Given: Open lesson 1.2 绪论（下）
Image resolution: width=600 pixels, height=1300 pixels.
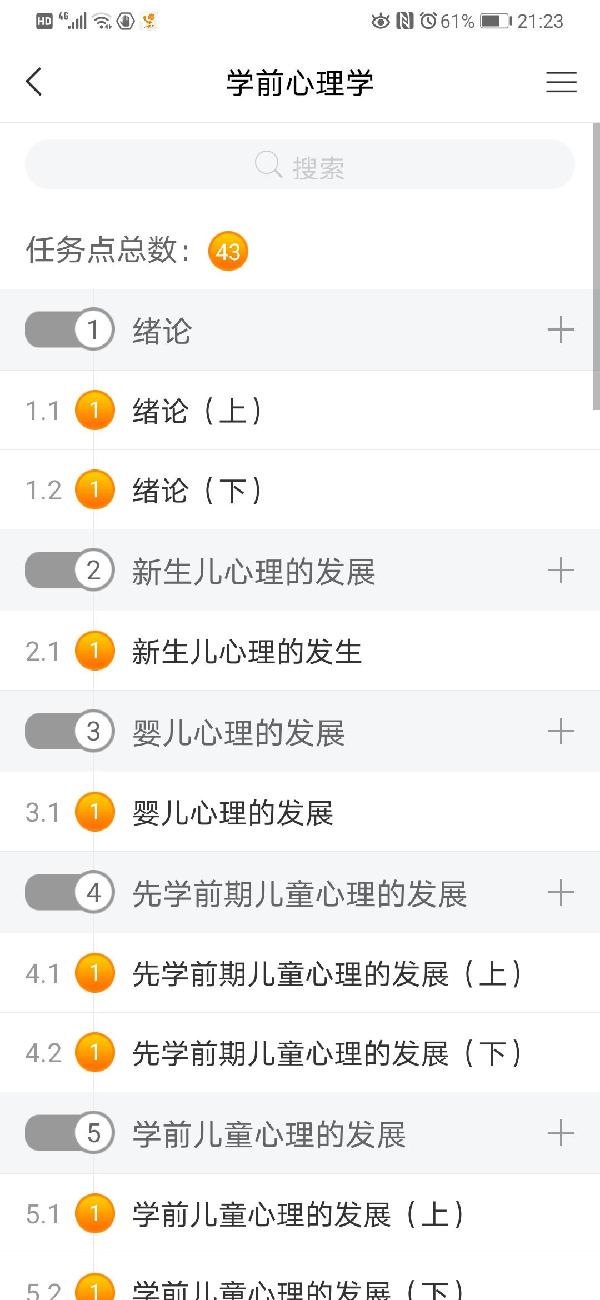Looking at the screenshot, I should pos(198,490).
